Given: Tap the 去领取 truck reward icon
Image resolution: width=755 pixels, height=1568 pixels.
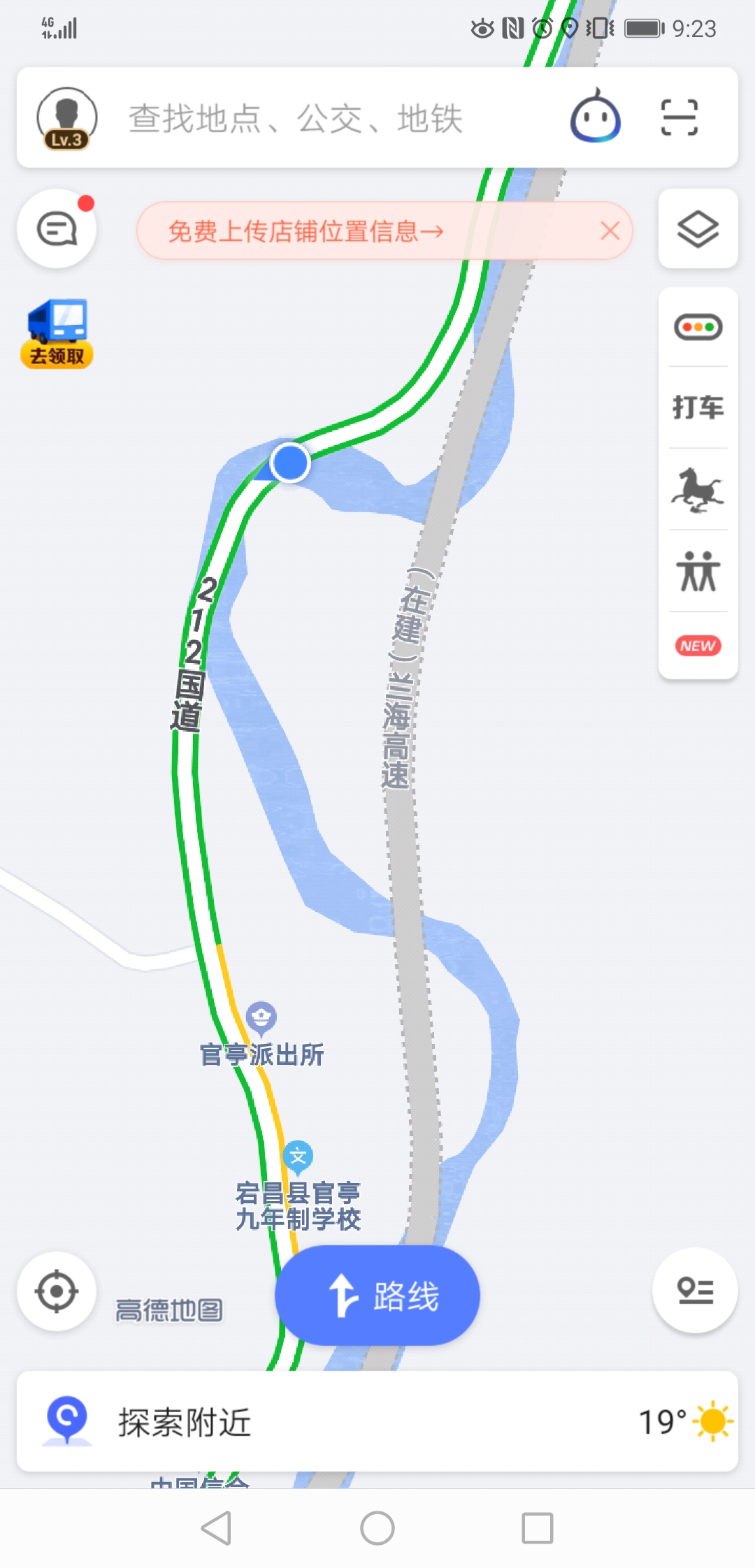Looking at the screenshot, I should pos(58,332).
